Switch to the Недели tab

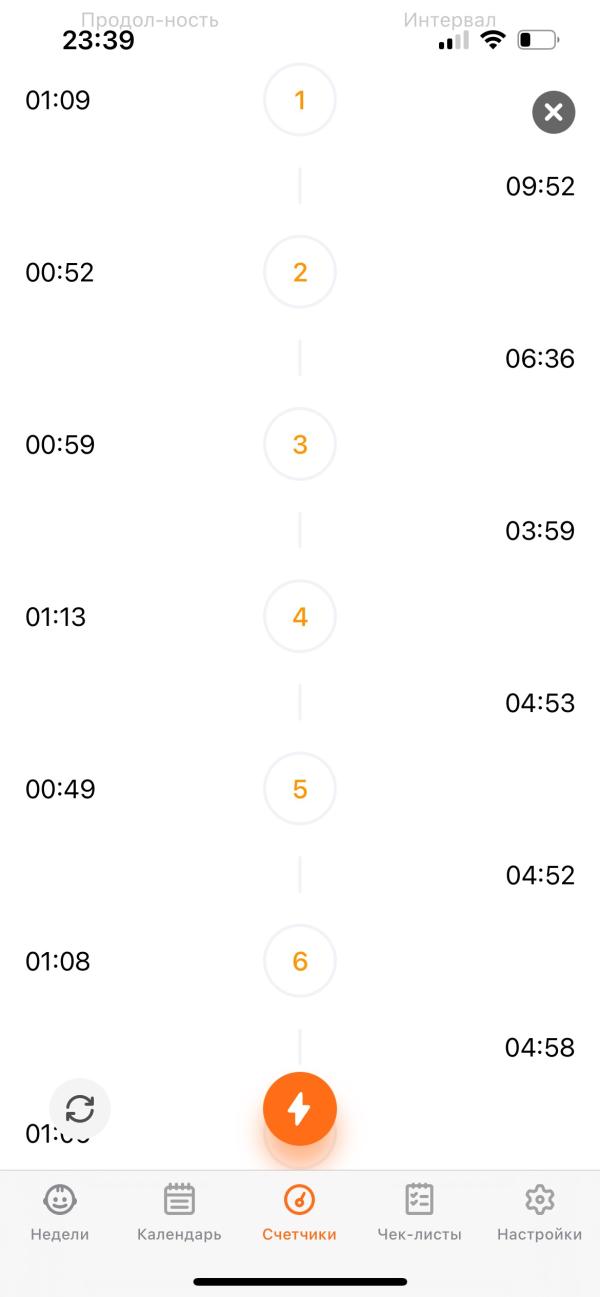coord(60,1212)
